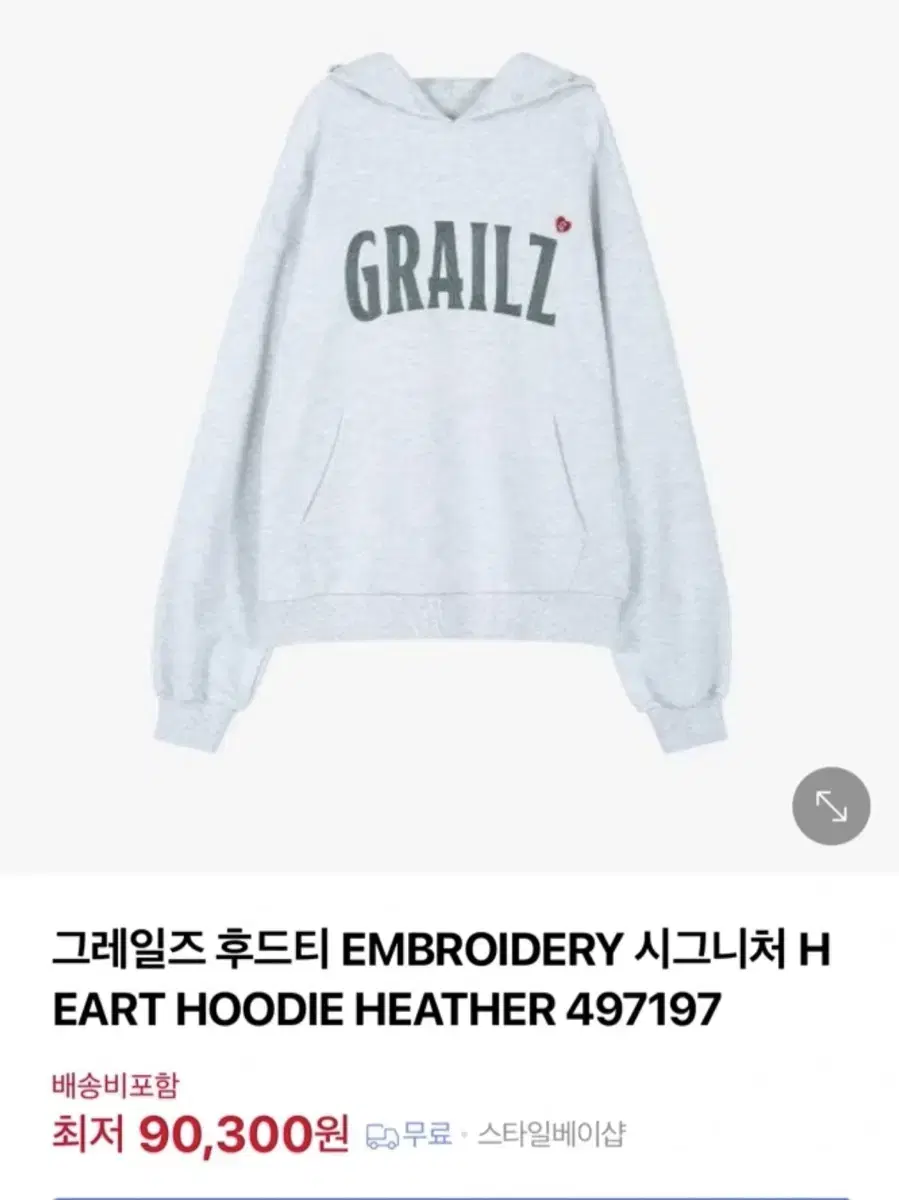899x1200 pixels.
Task: Select the 배송비포함 badge
Action: (x=113, y=1082)
